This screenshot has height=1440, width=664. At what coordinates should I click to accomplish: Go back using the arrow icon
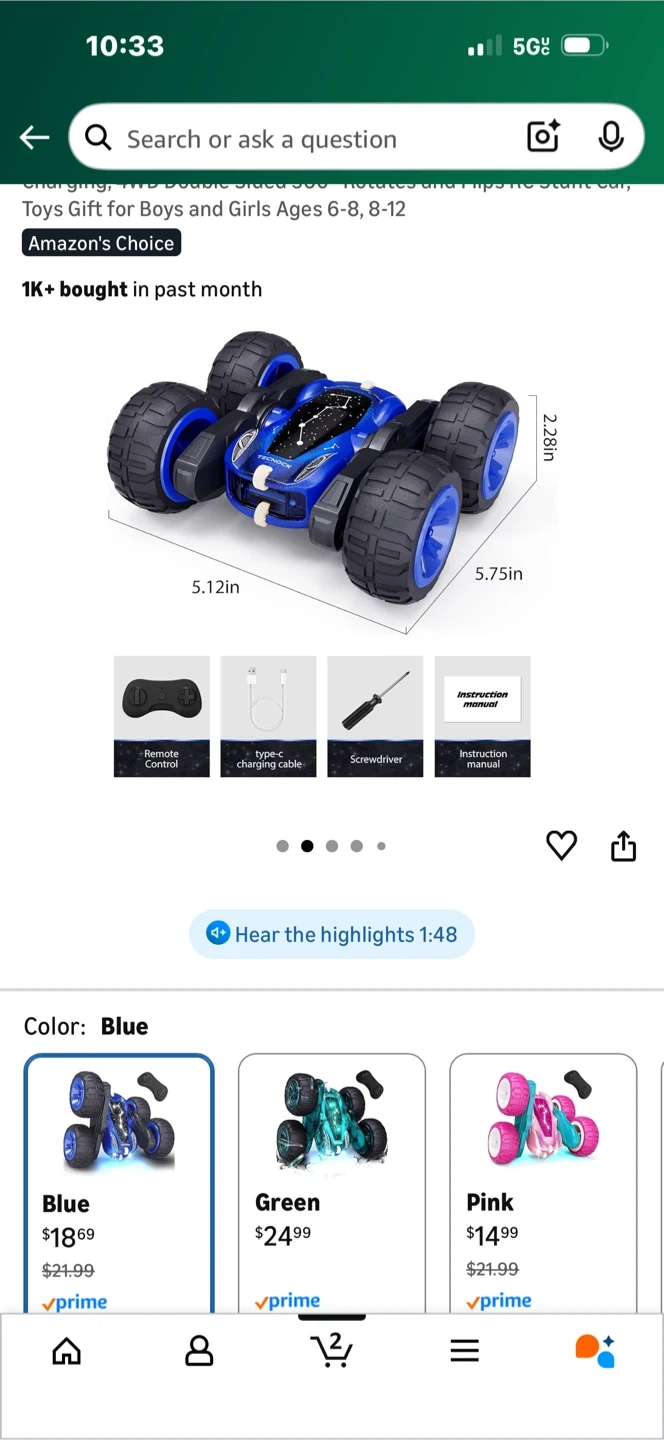35,138
